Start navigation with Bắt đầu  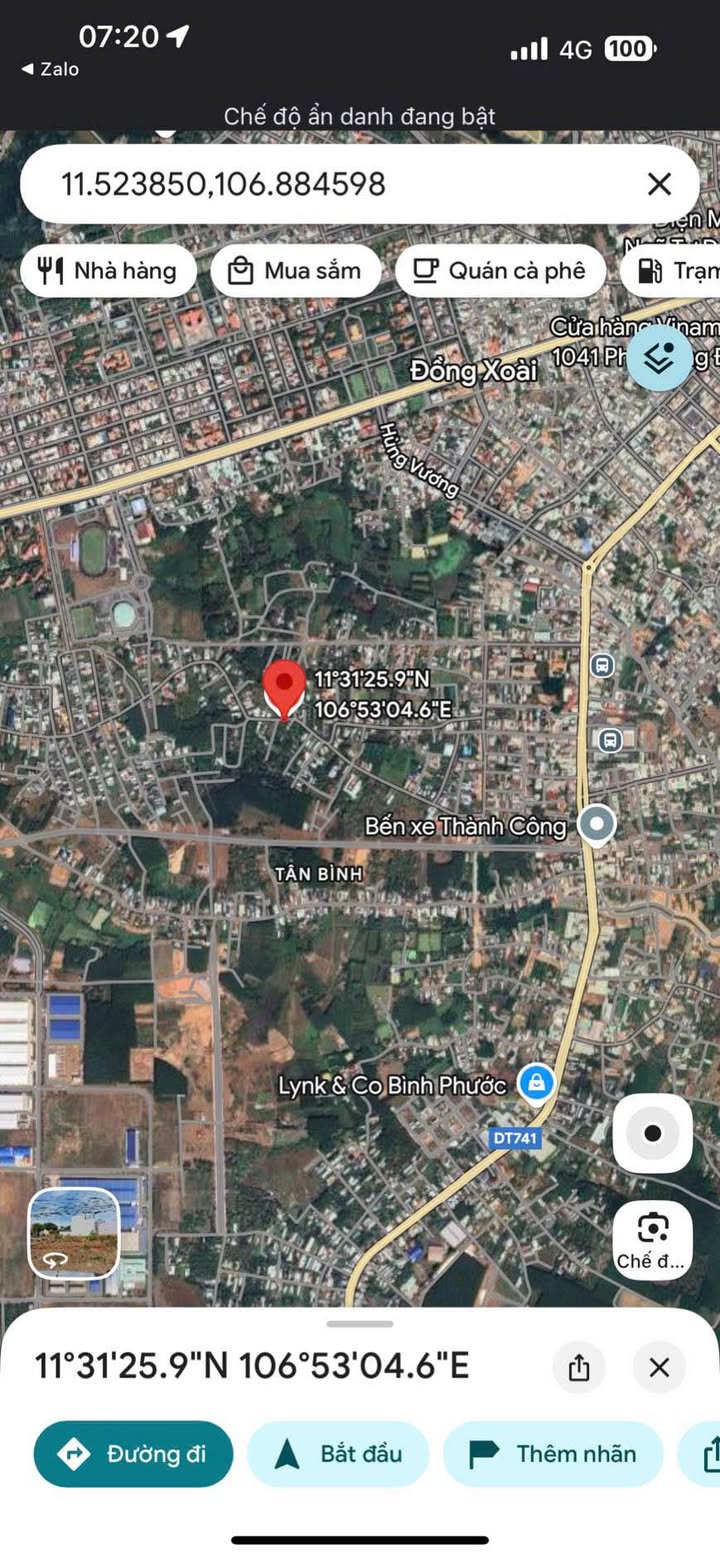(x=338, y=1453)
